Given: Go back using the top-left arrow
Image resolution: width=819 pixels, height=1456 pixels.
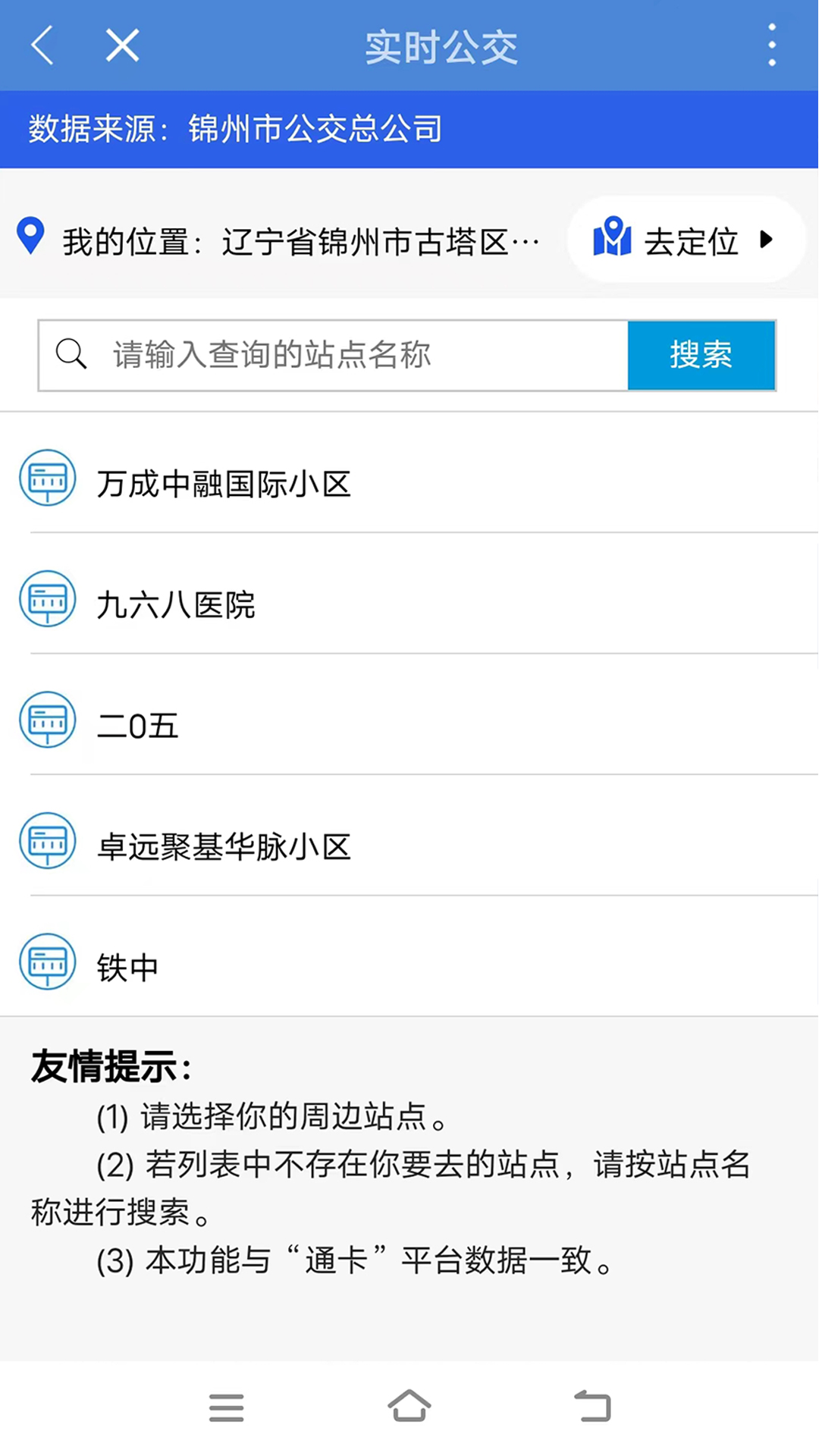Looking at the screenshot, I should point(42,45).
